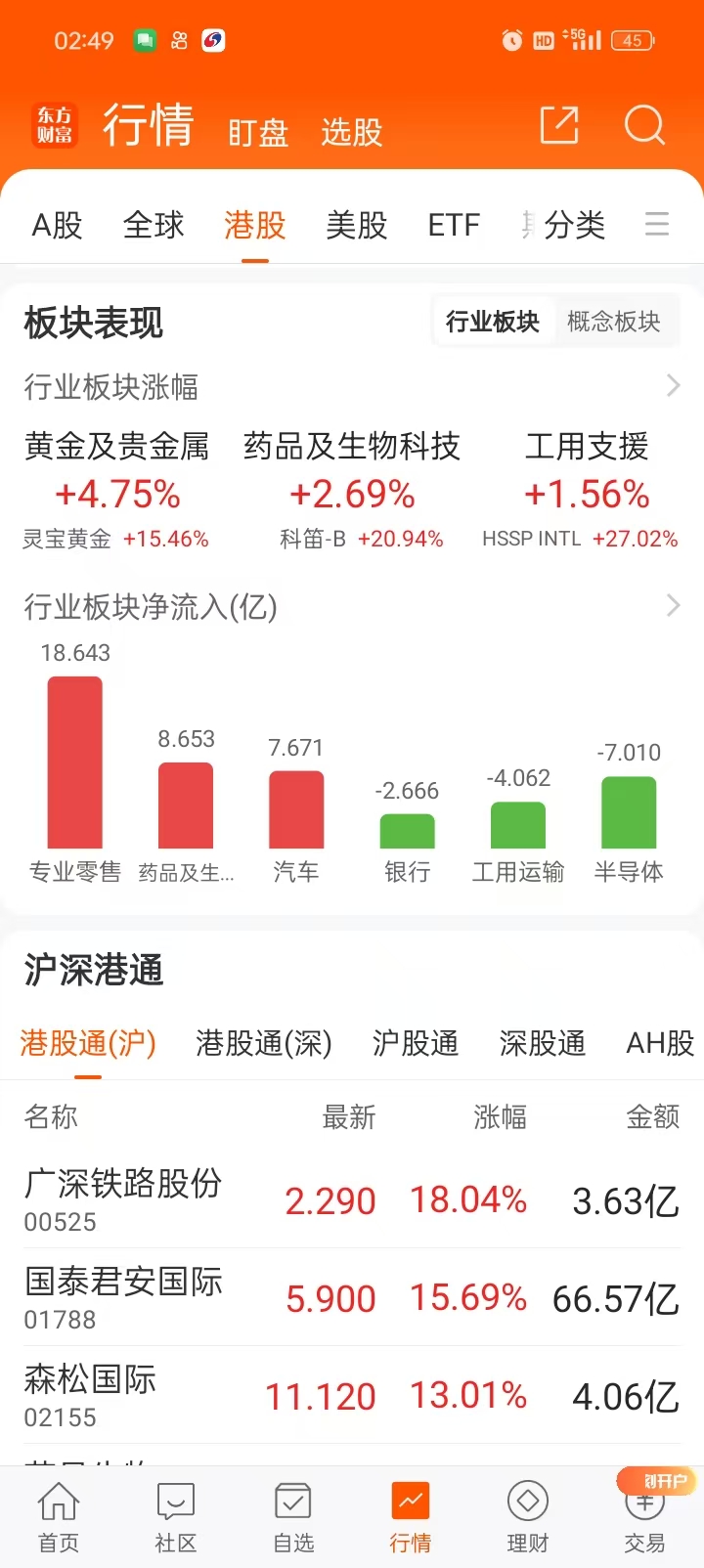Open the search magnifier icon
Image resolution: width=704 pixels, height=1568 pixels.
tap(644, 125)
